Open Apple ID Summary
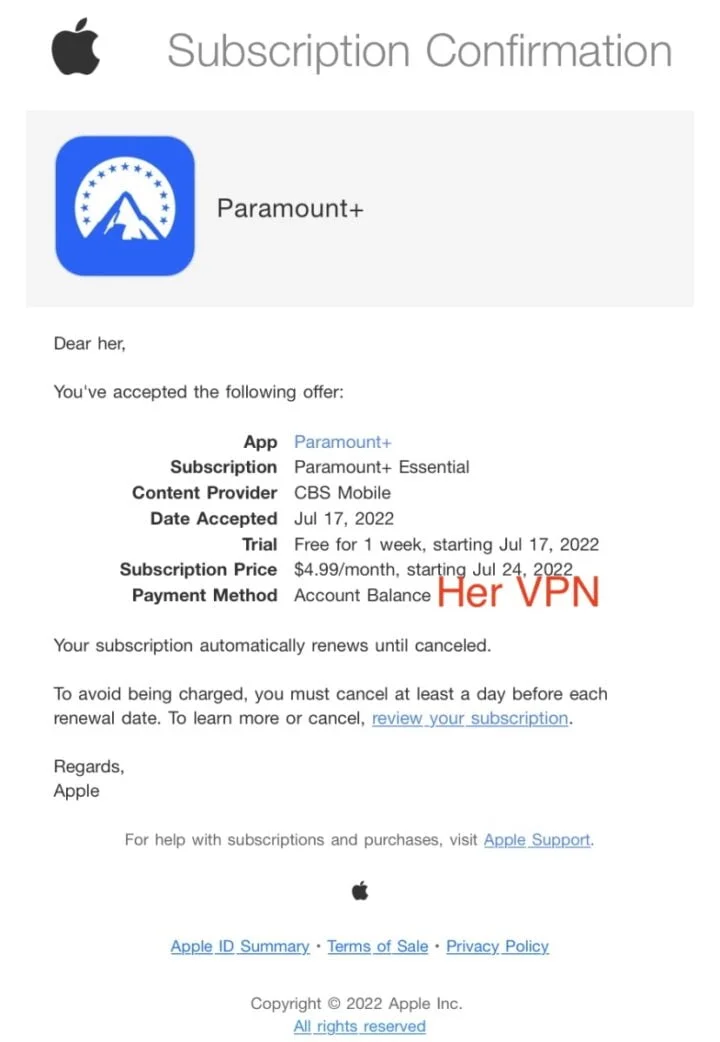This screenshot has width=720, height=1042. (240, 946)
